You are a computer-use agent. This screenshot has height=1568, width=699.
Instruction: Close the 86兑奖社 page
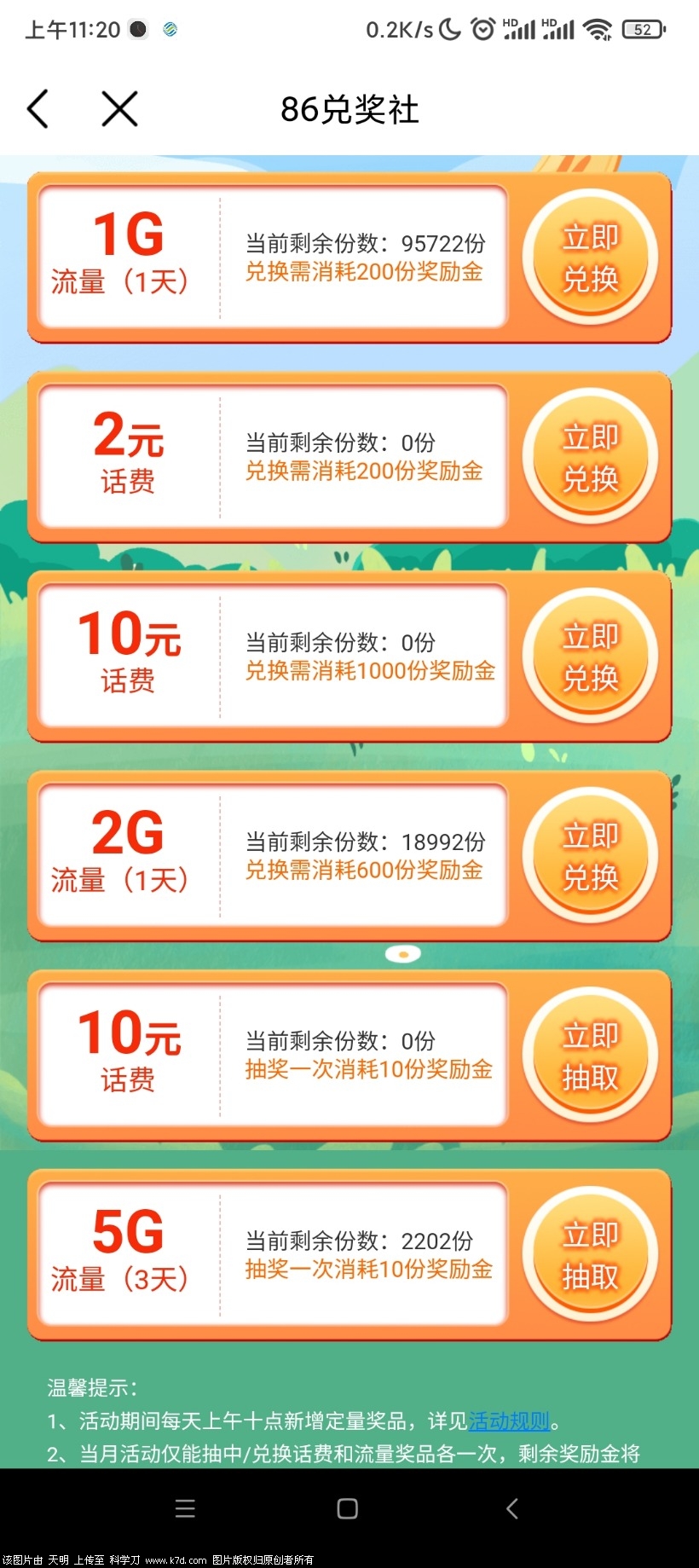[119, 109]
